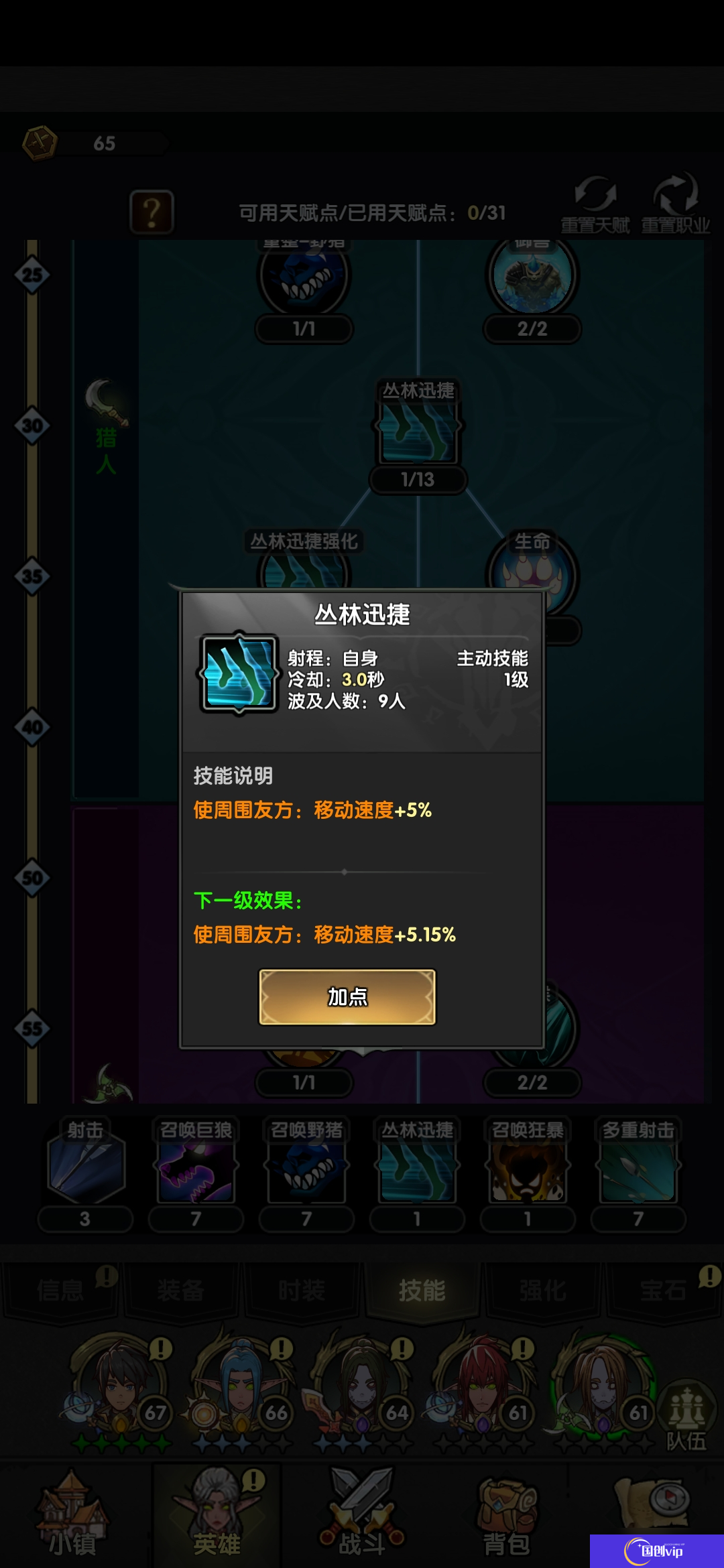Select the 召唤巨狼 skill slot

pos(196,1167)
